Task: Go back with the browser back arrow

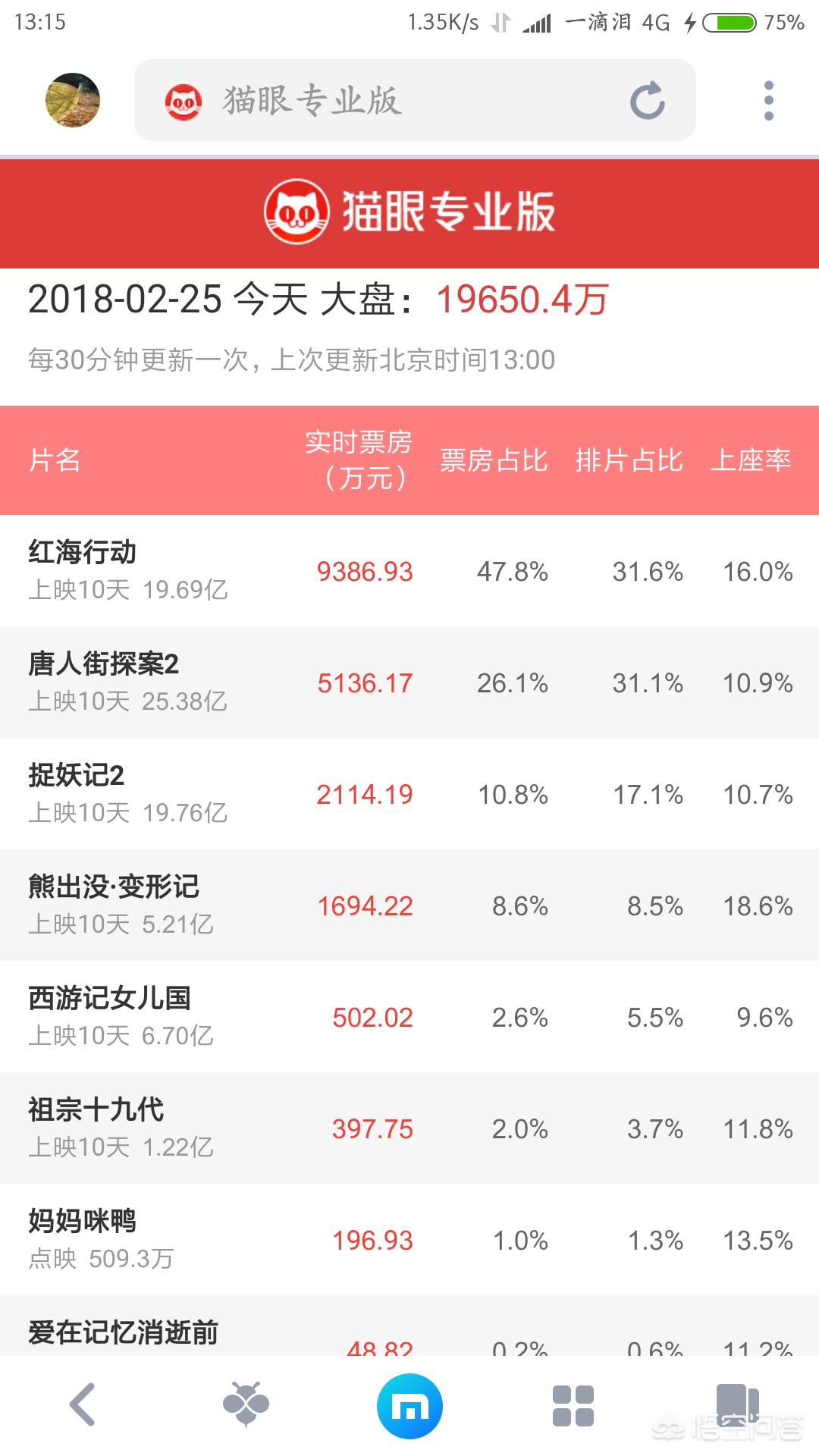Action: pos(82,1404)
